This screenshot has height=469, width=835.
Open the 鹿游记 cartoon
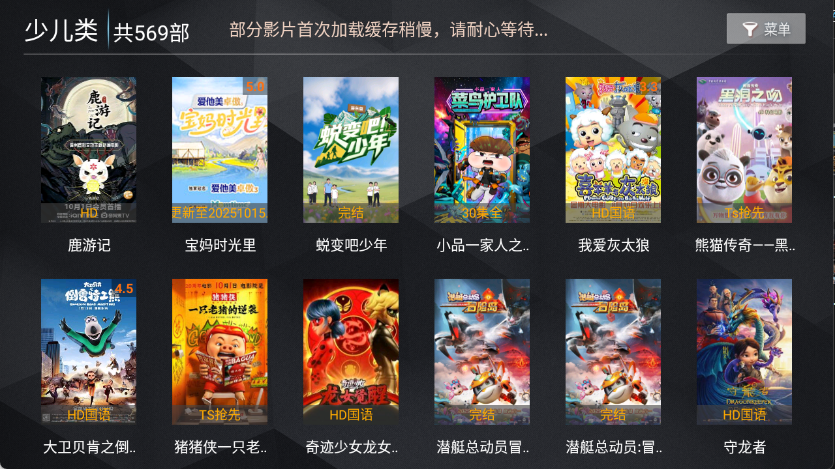pyautogui.click(x=88, y=150)
